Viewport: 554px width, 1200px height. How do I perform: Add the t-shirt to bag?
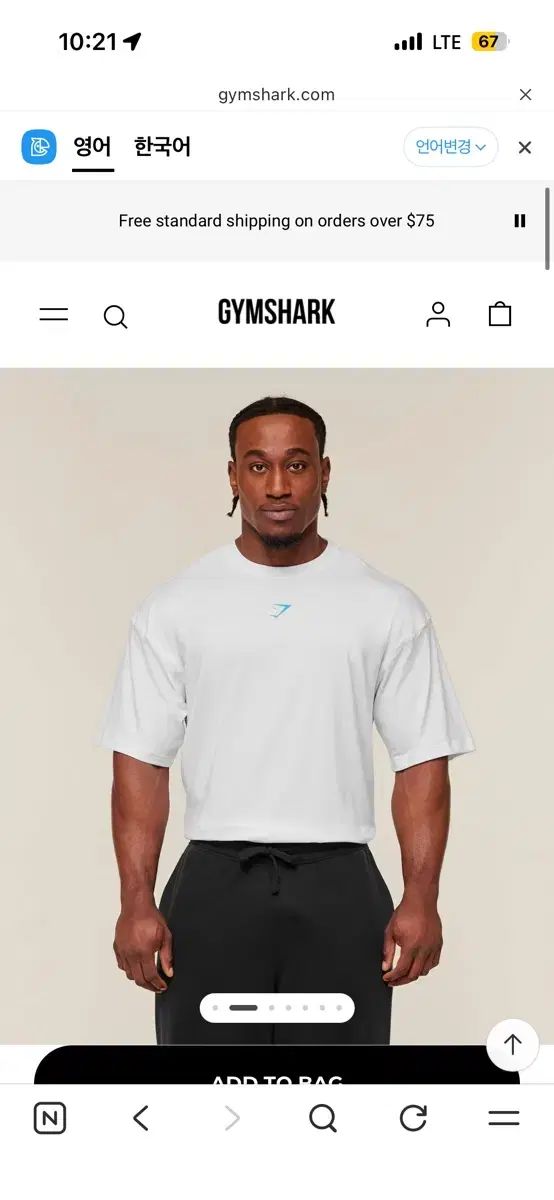pos(277,1066)
